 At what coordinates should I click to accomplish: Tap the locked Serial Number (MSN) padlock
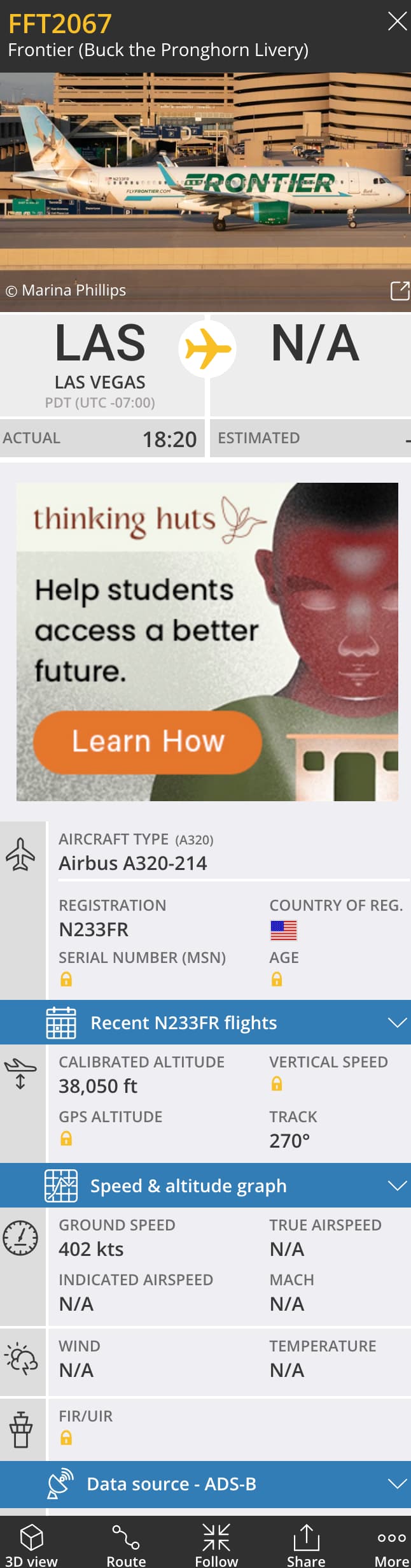(x=66, y=979)
